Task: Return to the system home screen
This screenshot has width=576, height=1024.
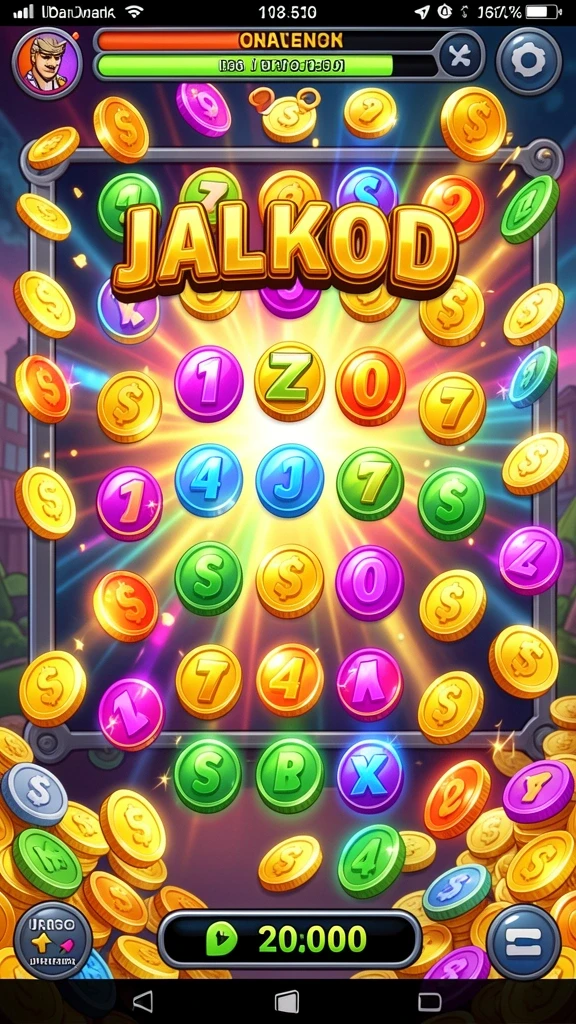Action: pyautogui.click(x=287, y=1001)
